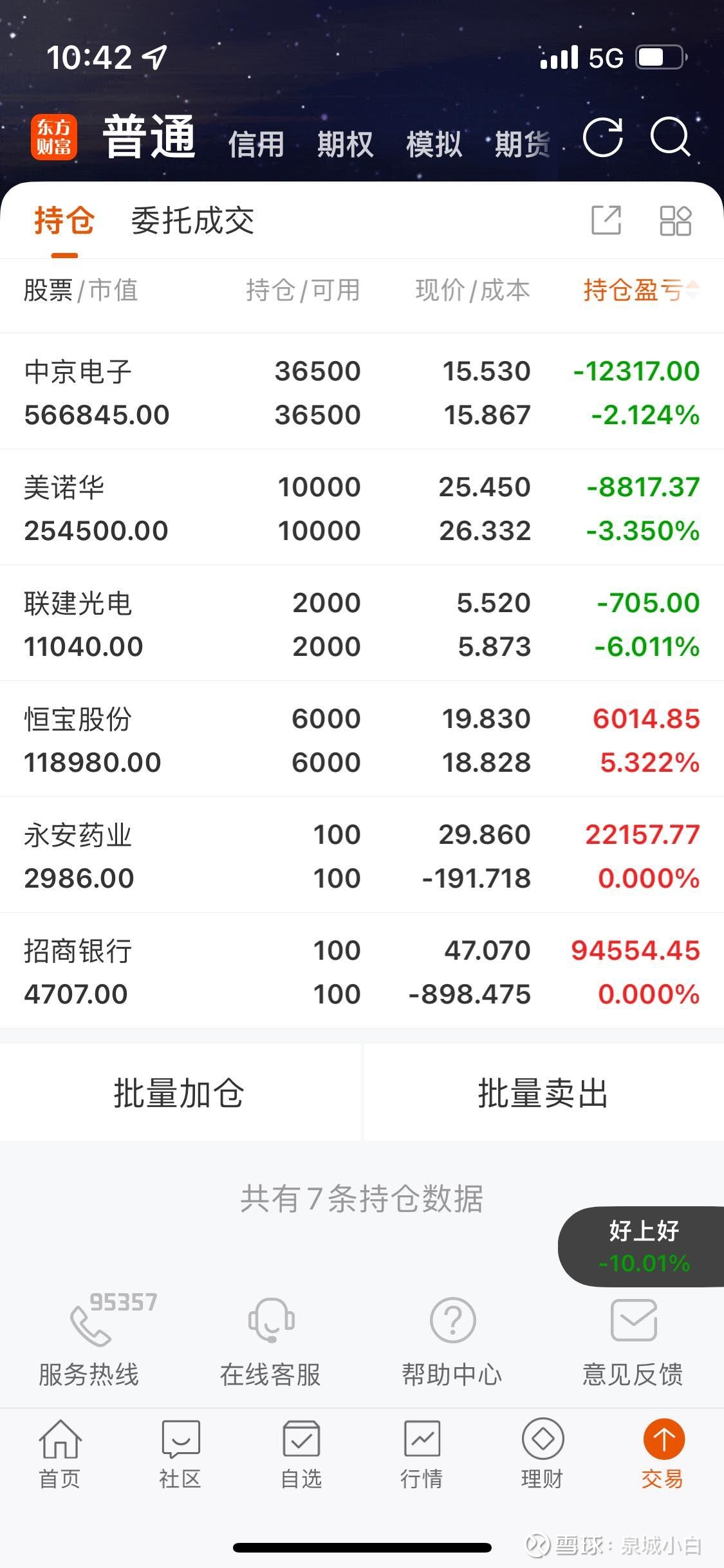
Task: Tap the orange 交易 navigation icon
Action: coord(664,1439)
